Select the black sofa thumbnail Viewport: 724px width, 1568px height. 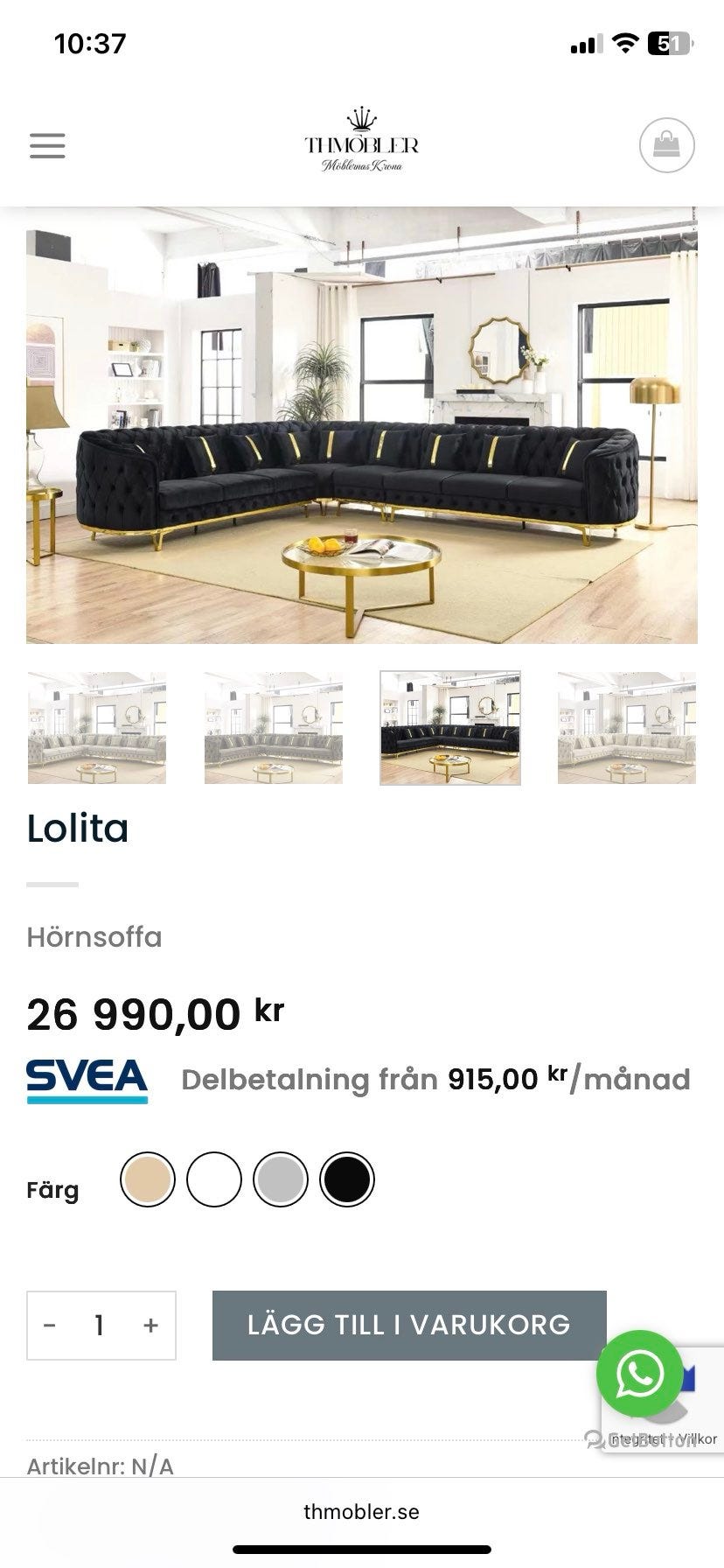(x=449, y=726)
